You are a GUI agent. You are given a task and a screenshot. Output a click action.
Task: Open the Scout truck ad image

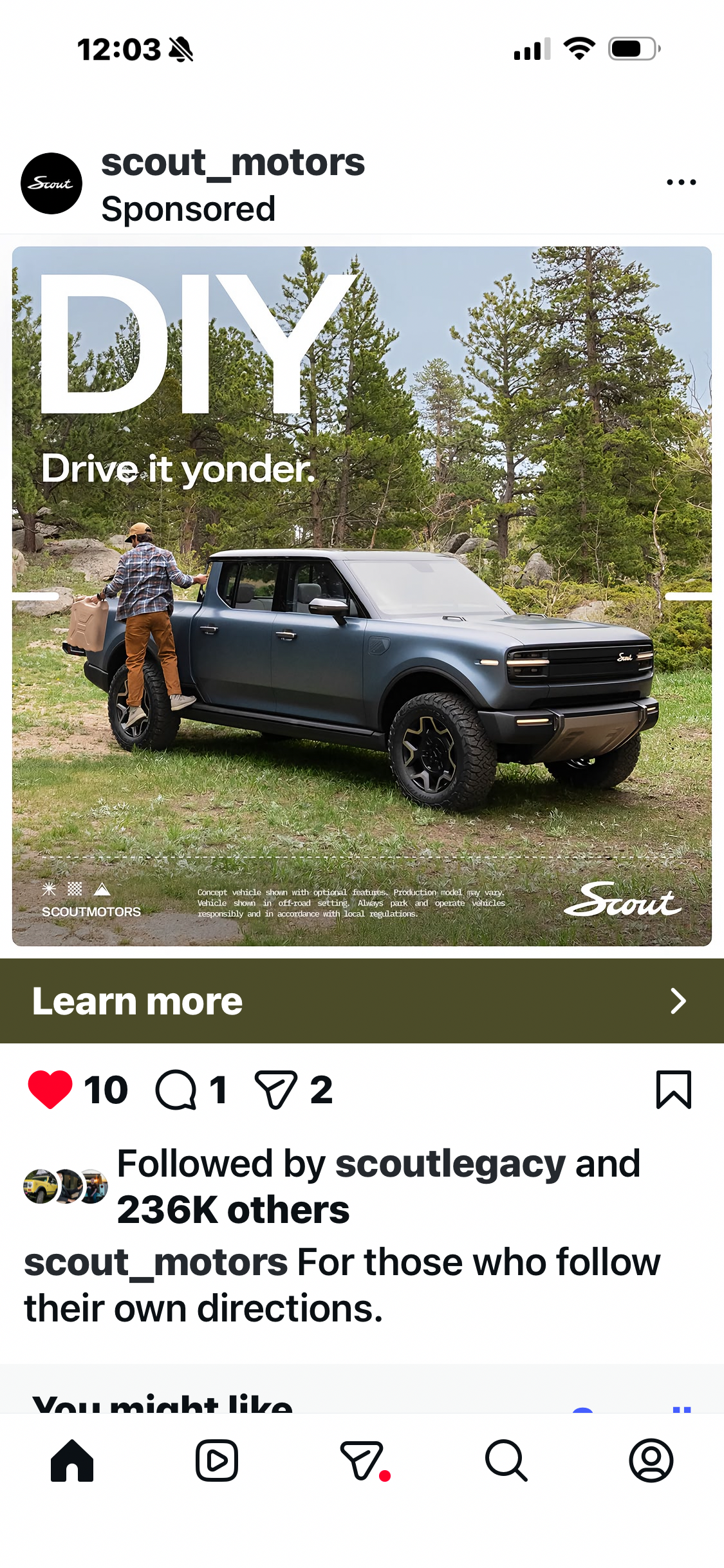[x=362, y=596]
